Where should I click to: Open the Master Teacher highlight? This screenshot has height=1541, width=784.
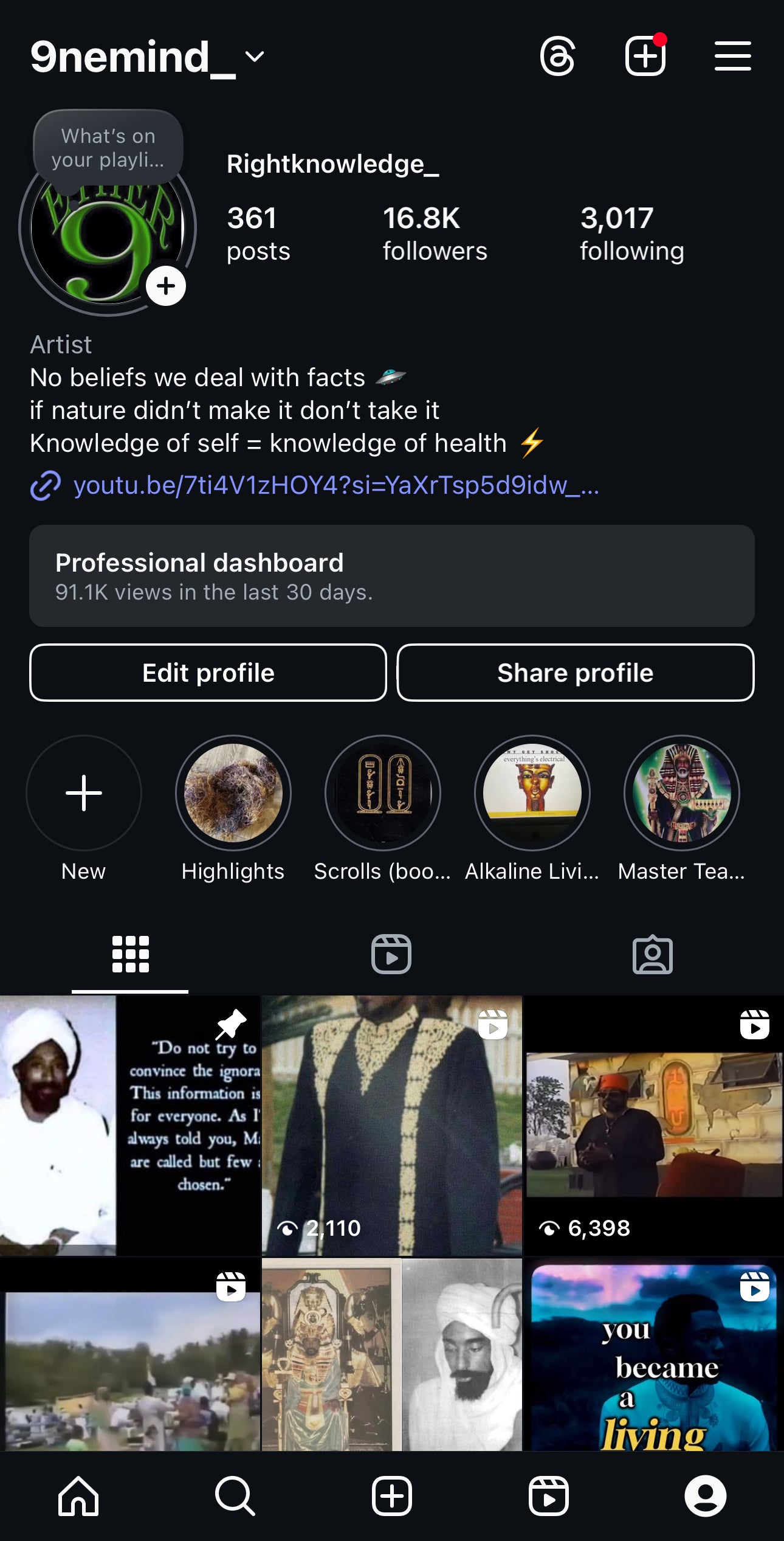pyautogui.click(x=682, y=793)
